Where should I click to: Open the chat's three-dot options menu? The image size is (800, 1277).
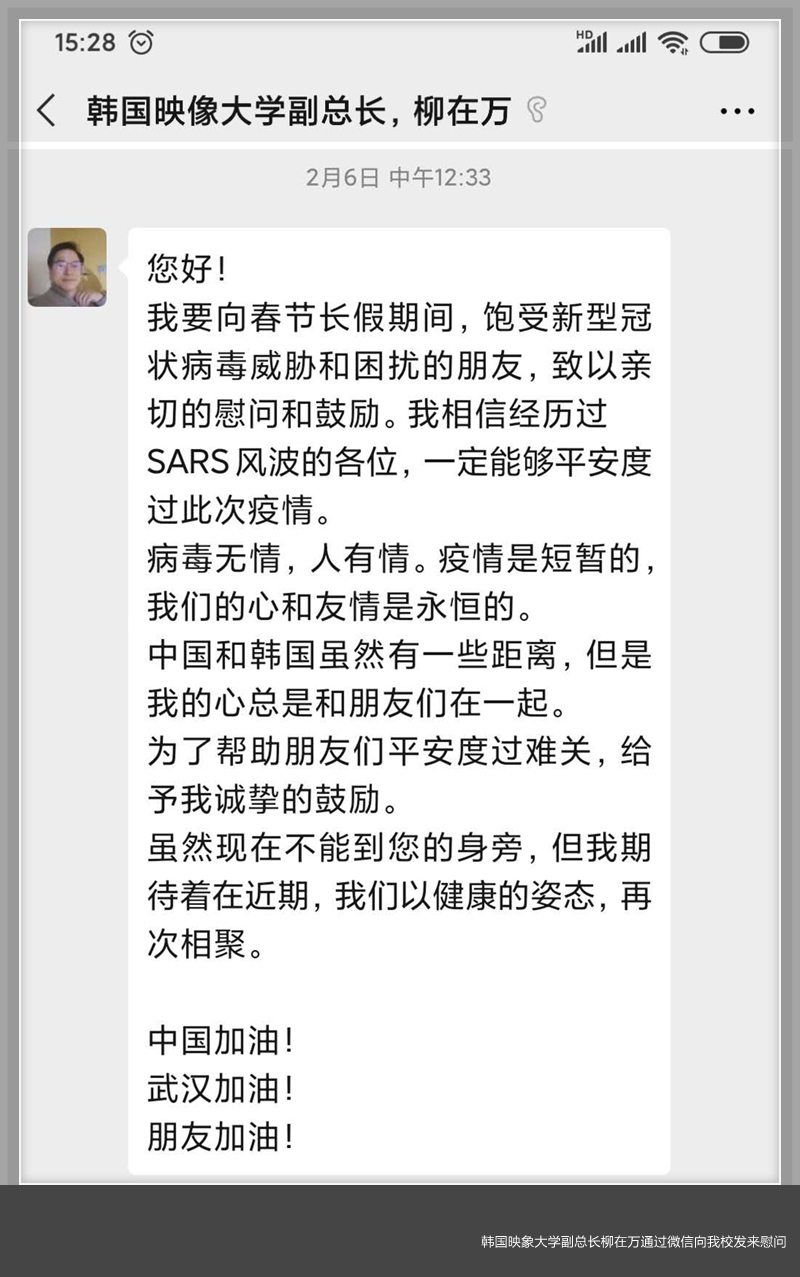coord(737,111)
